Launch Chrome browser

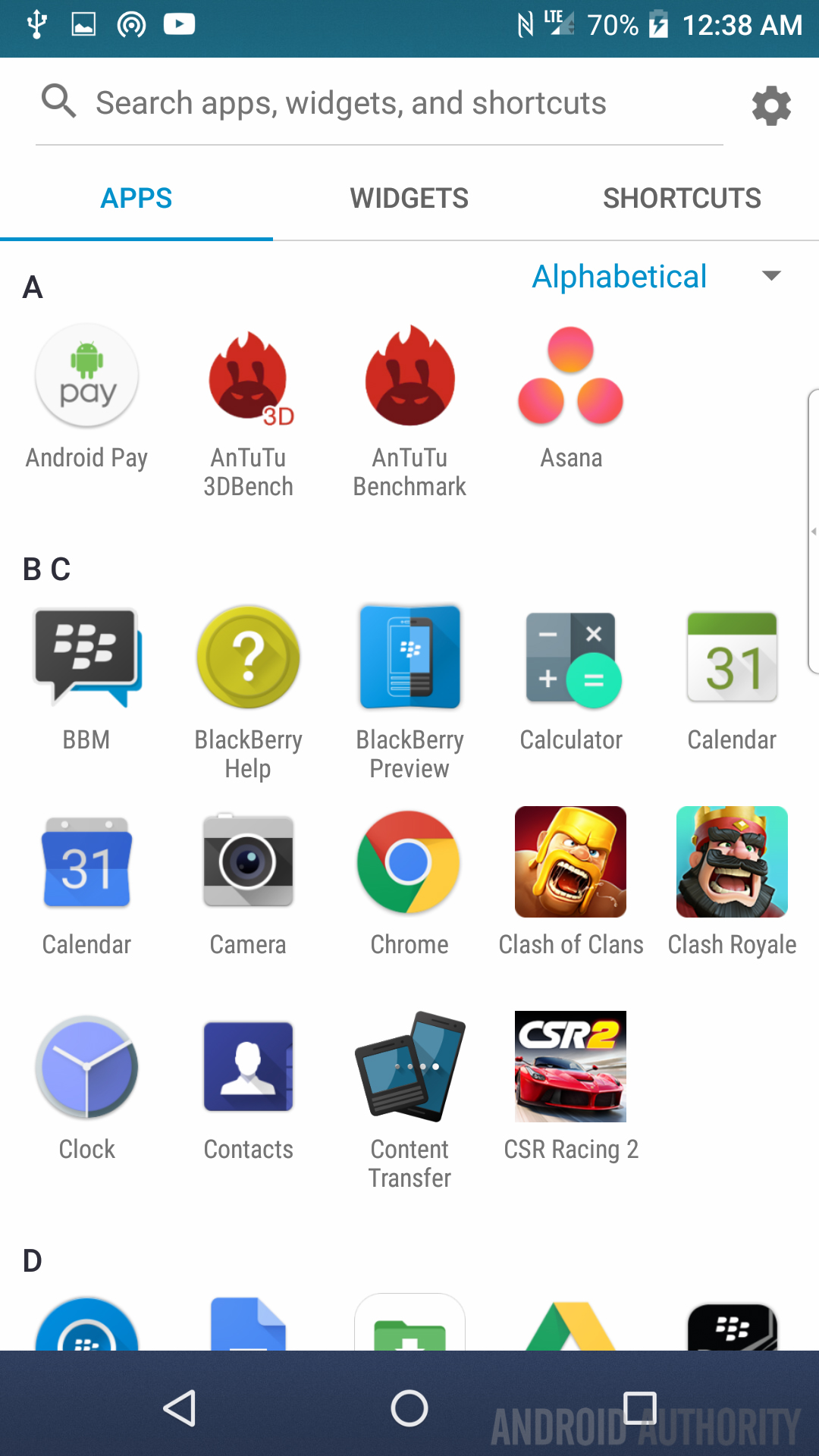(409, 862)
